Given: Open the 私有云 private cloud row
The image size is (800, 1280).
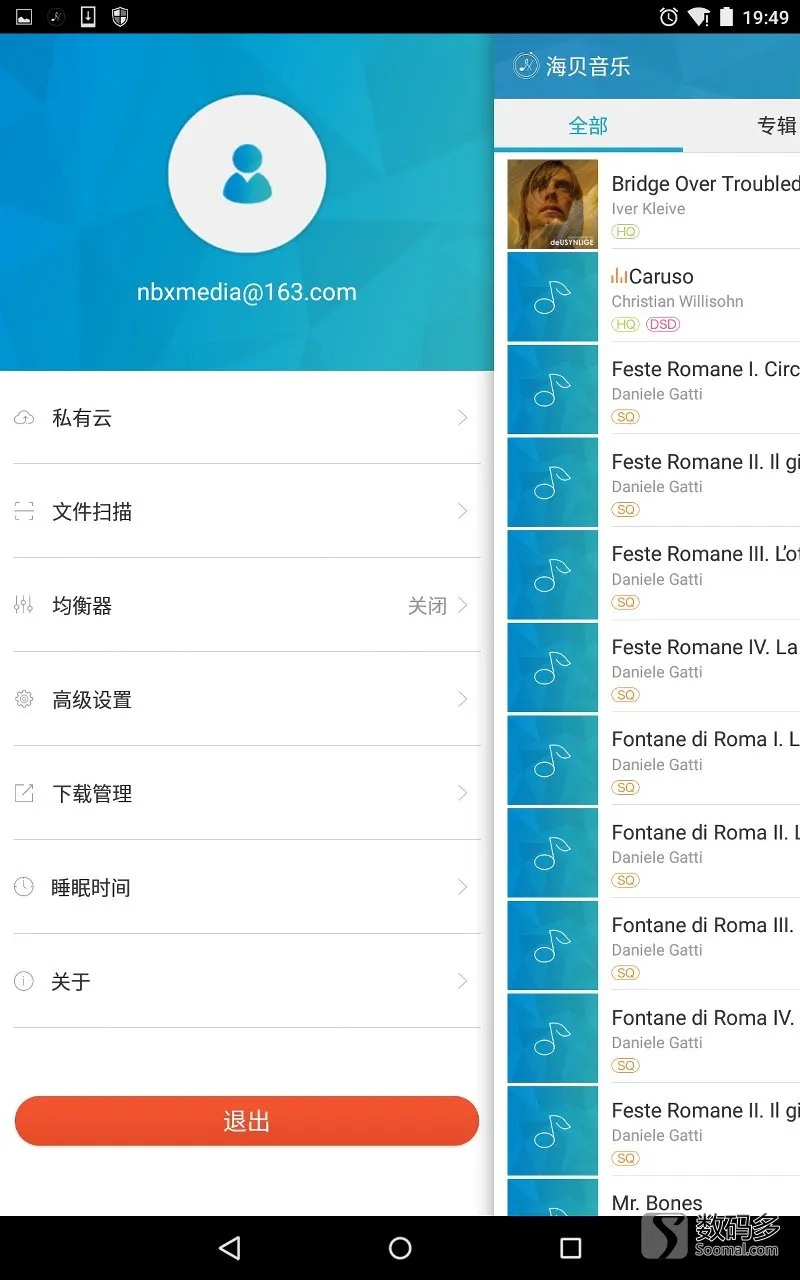Looking at the screenshot, I should pyautogui.click(x=246, y=418).
